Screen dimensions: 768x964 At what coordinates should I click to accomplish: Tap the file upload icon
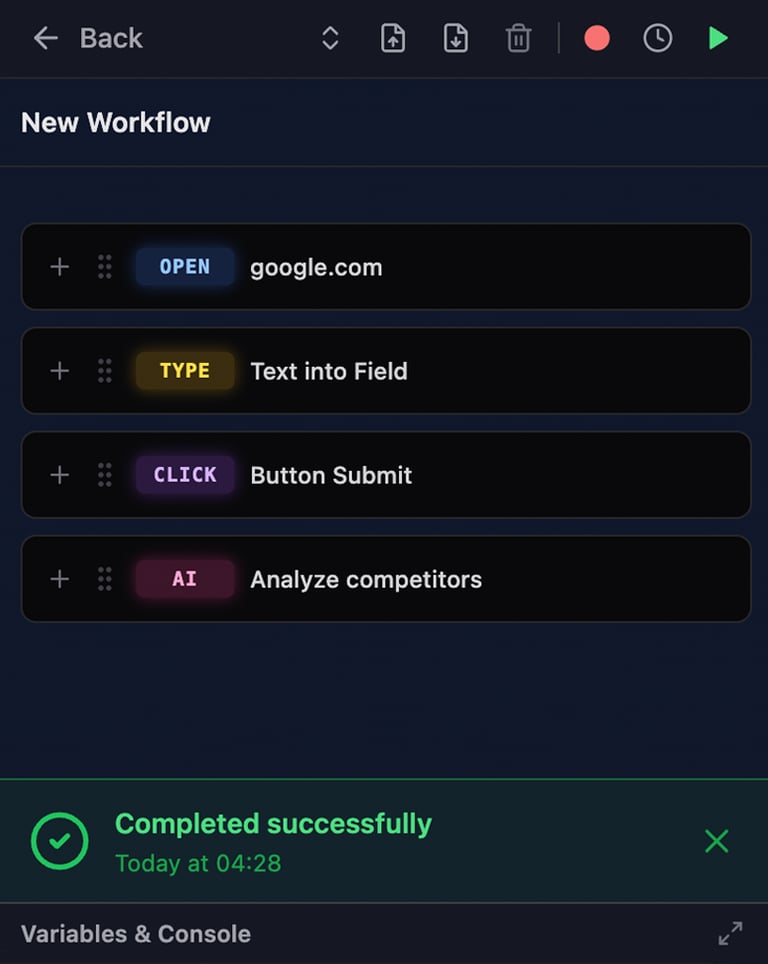[393, 38]
